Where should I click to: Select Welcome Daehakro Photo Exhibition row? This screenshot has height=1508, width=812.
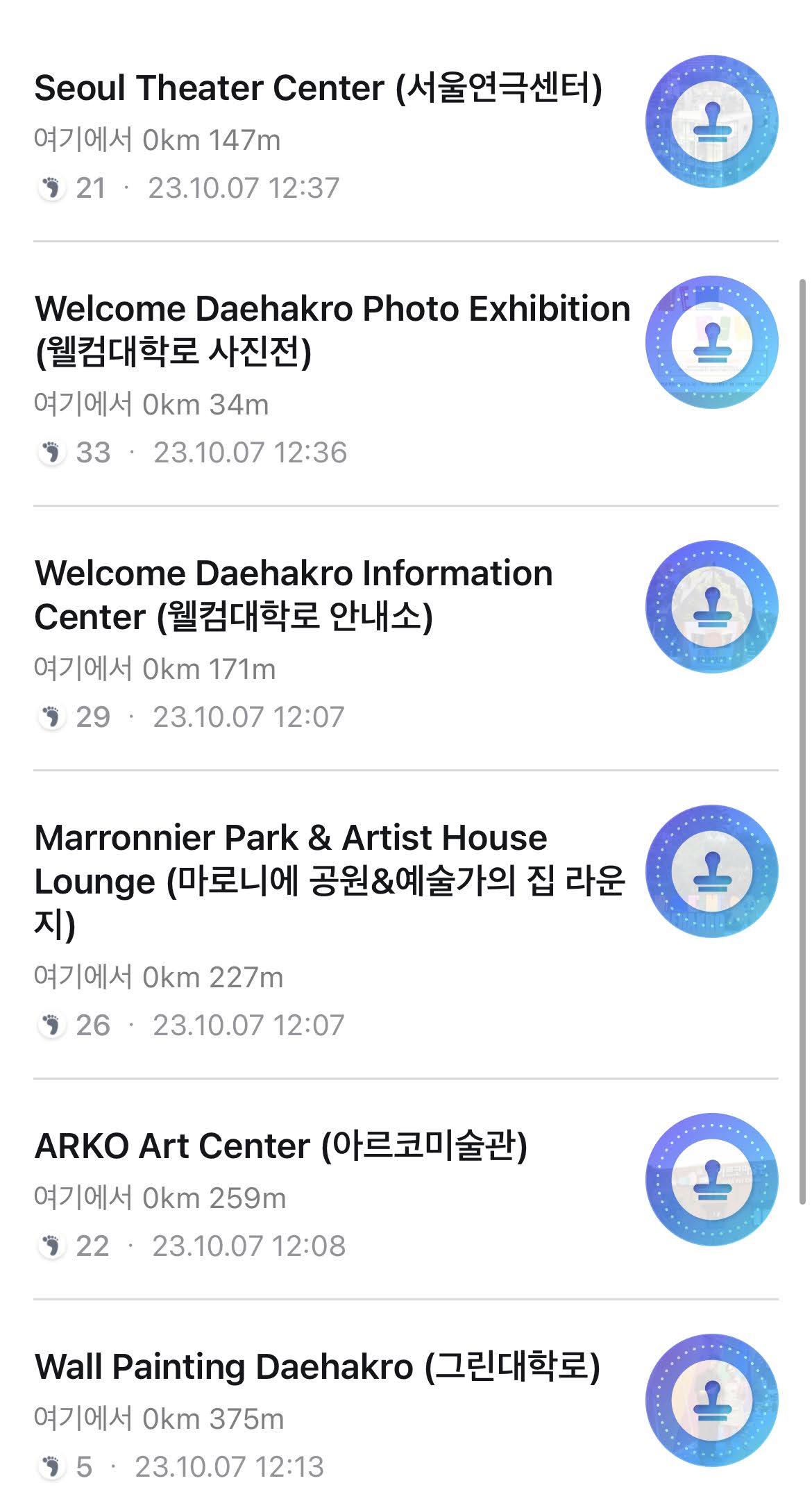332,330
